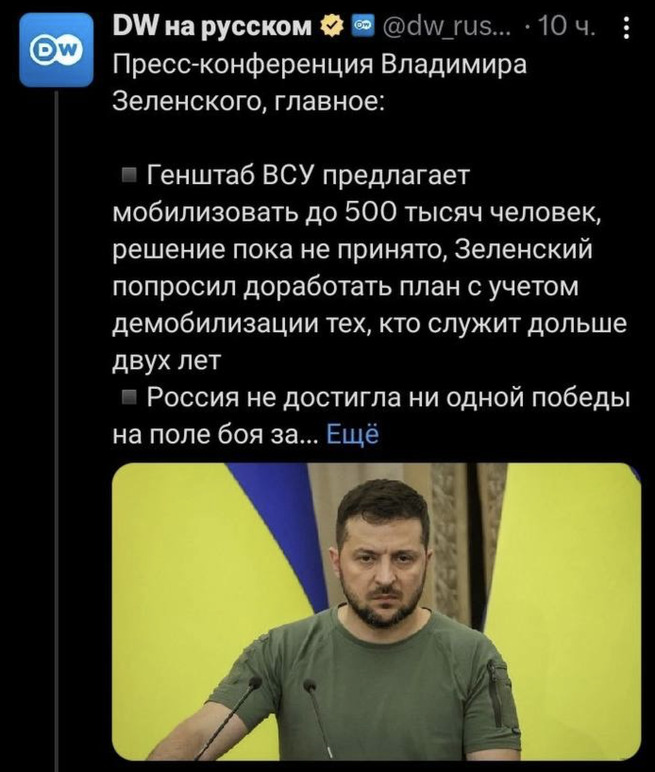Open the DW на русском account name

211,29
